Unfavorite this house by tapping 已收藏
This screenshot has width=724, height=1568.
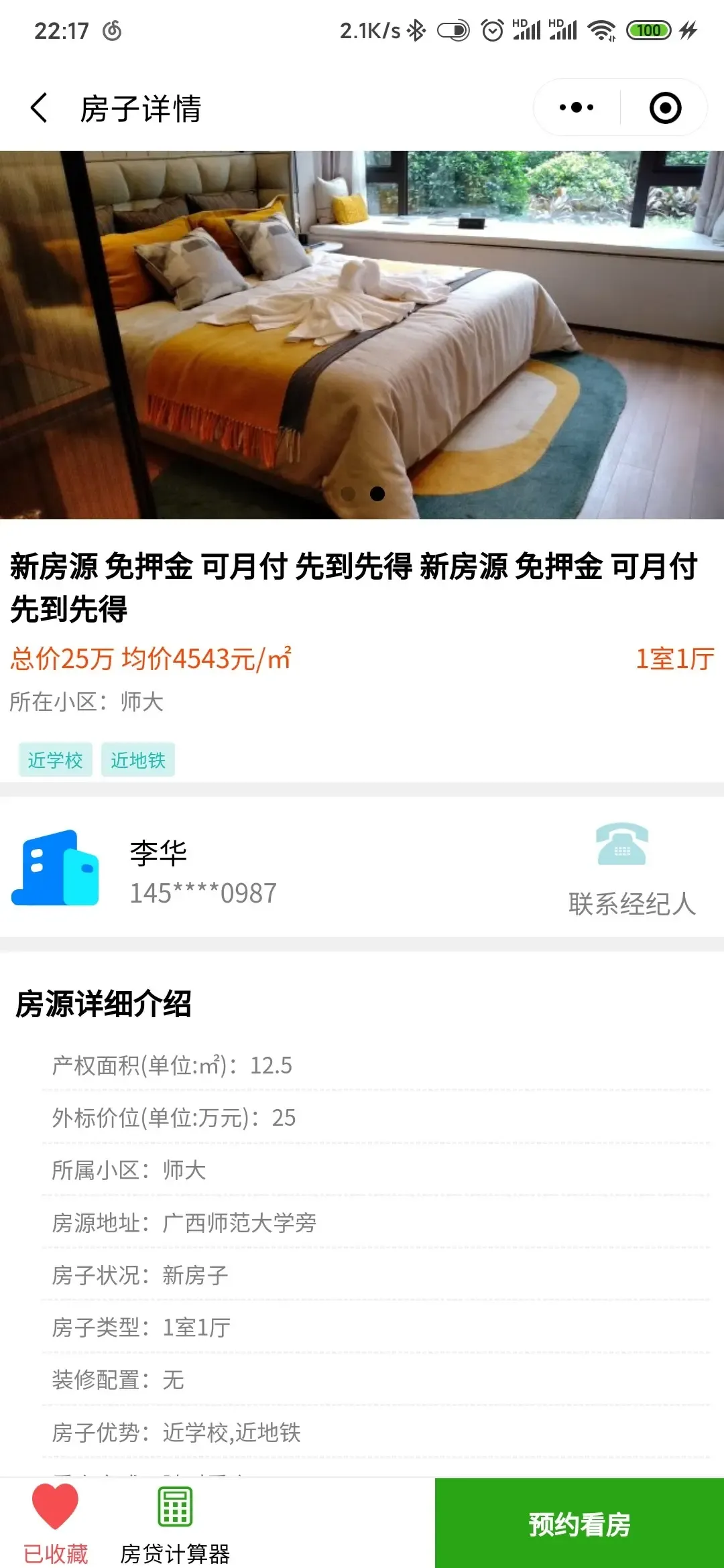click(57, 1521)
